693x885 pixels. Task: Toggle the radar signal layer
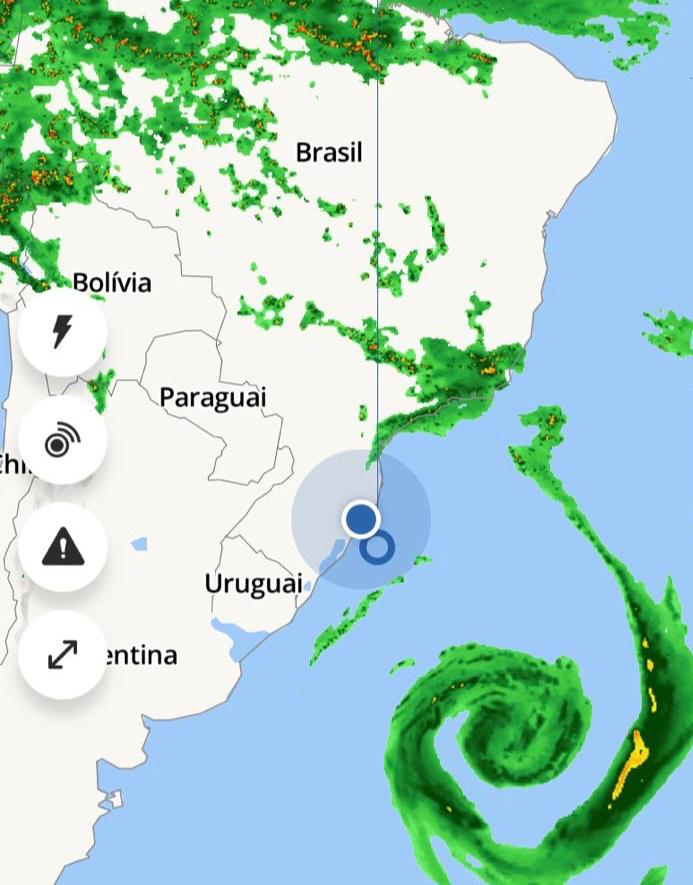[62, 440]
